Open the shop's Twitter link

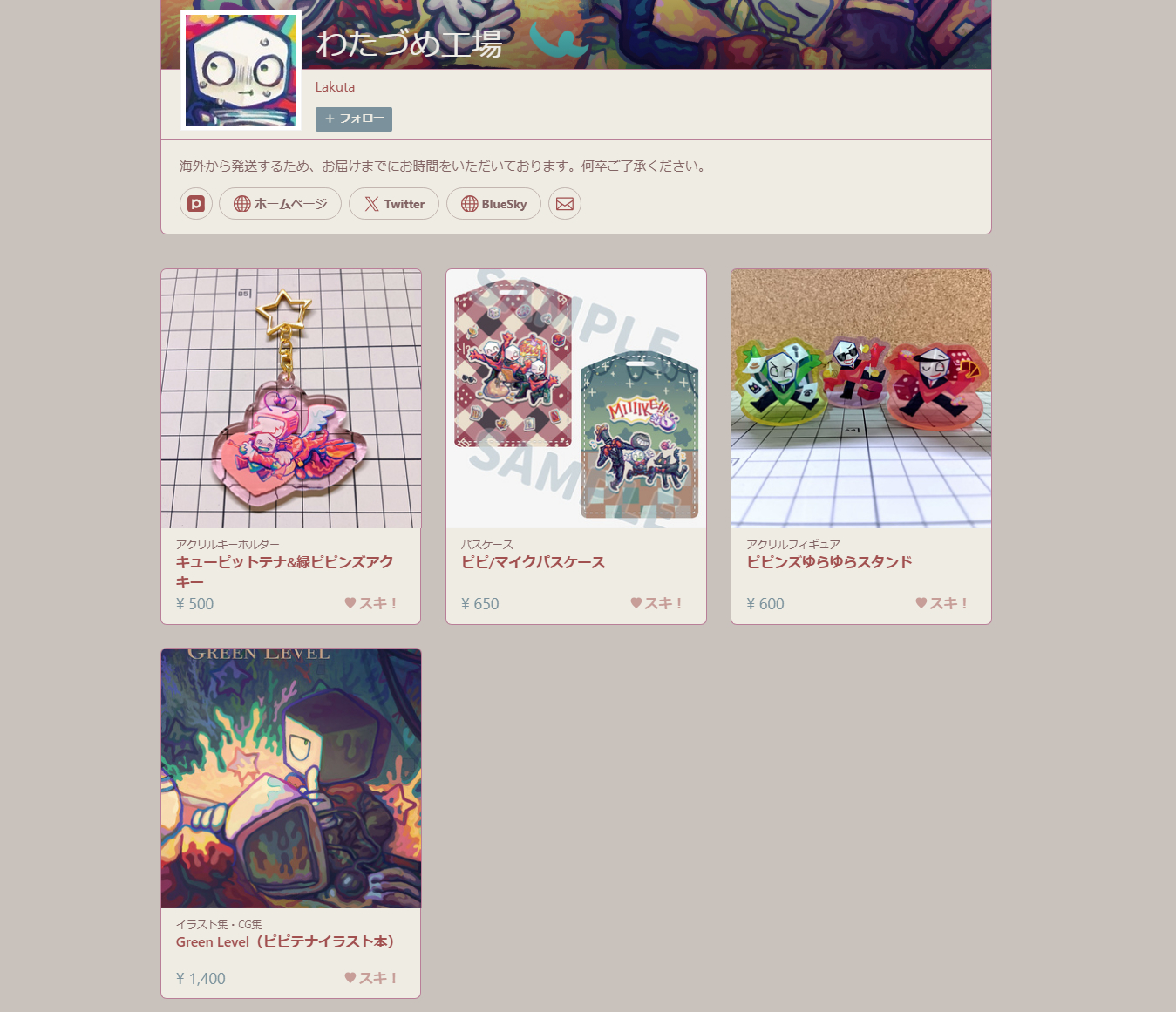[393, 204]
